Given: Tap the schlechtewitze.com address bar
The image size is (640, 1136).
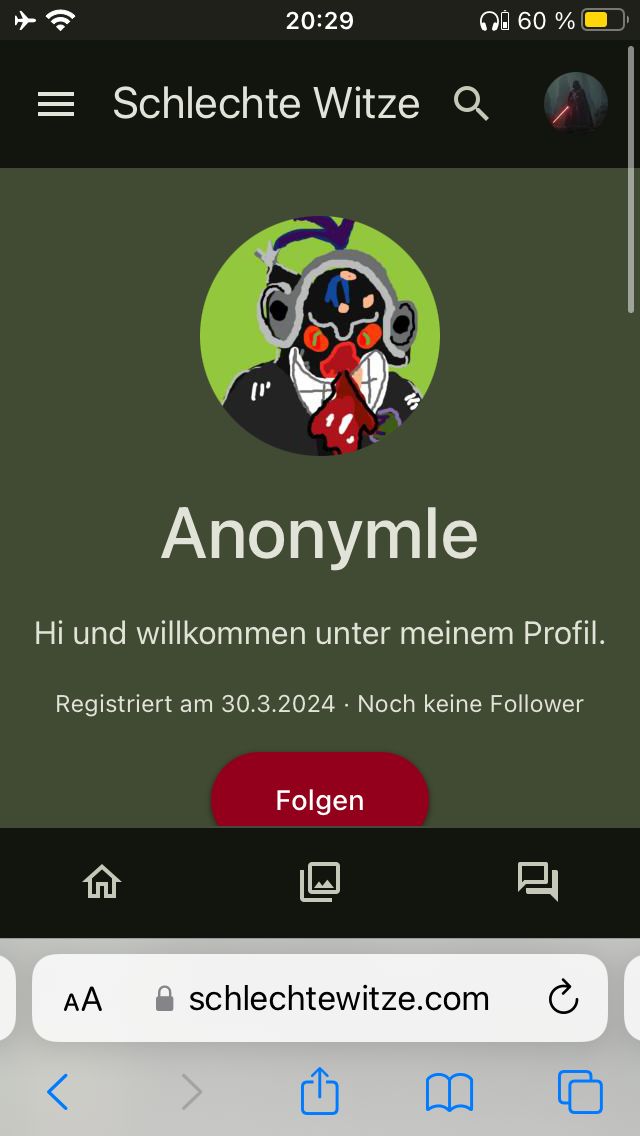Looking at the screenshot, I should pyautogui.click(x=338, y=998).
